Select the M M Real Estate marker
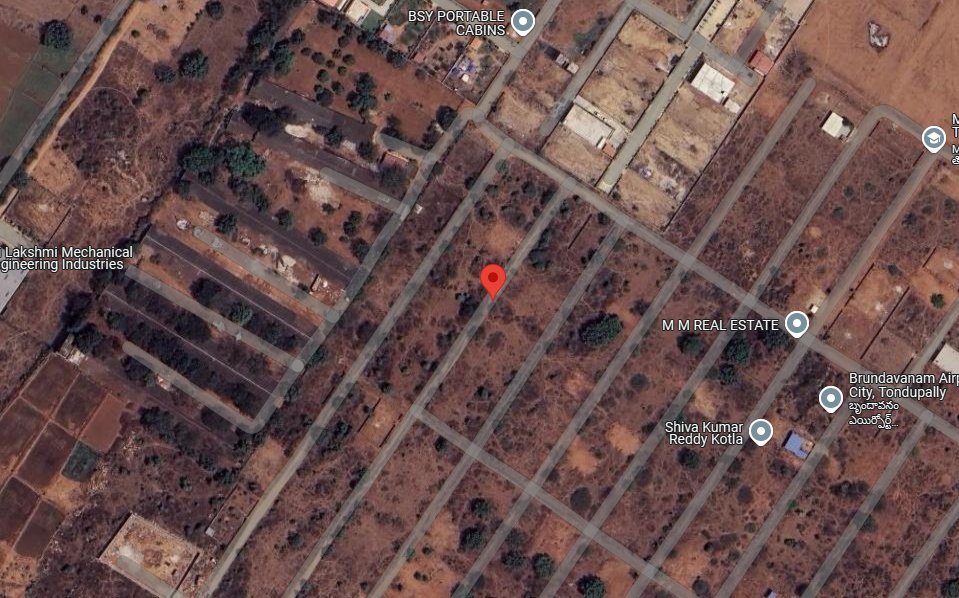The width and height of the screenshot is (959, 598). coord(796,324)
